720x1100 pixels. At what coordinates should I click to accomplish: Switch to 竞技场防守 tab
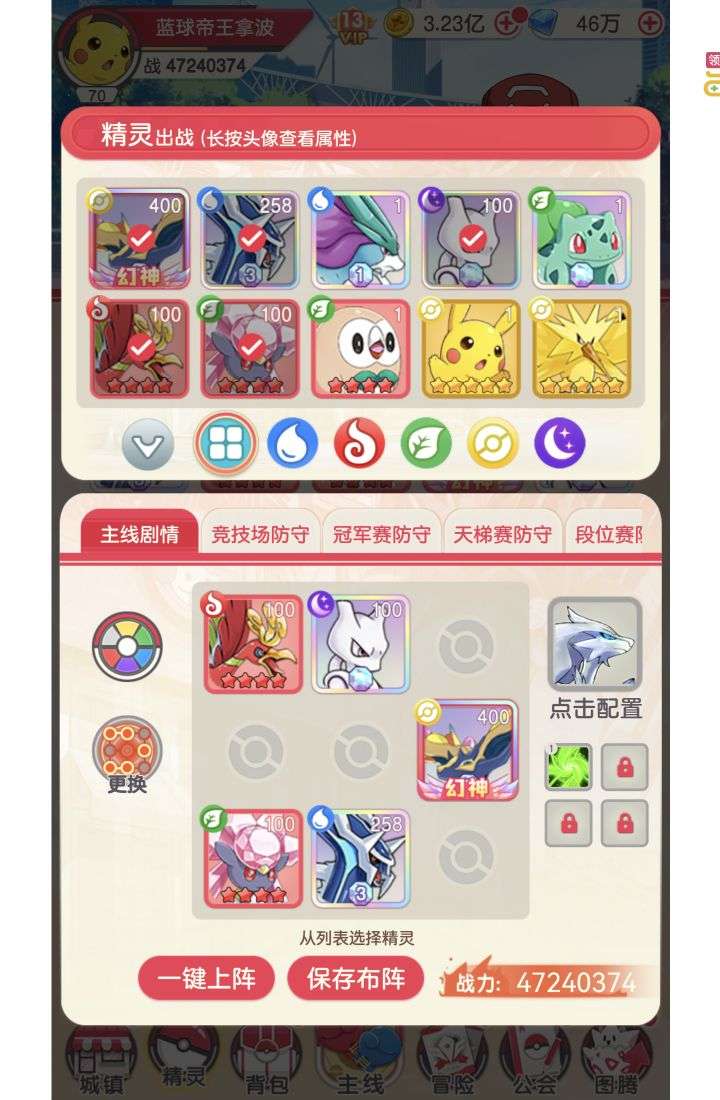[260, 534]
